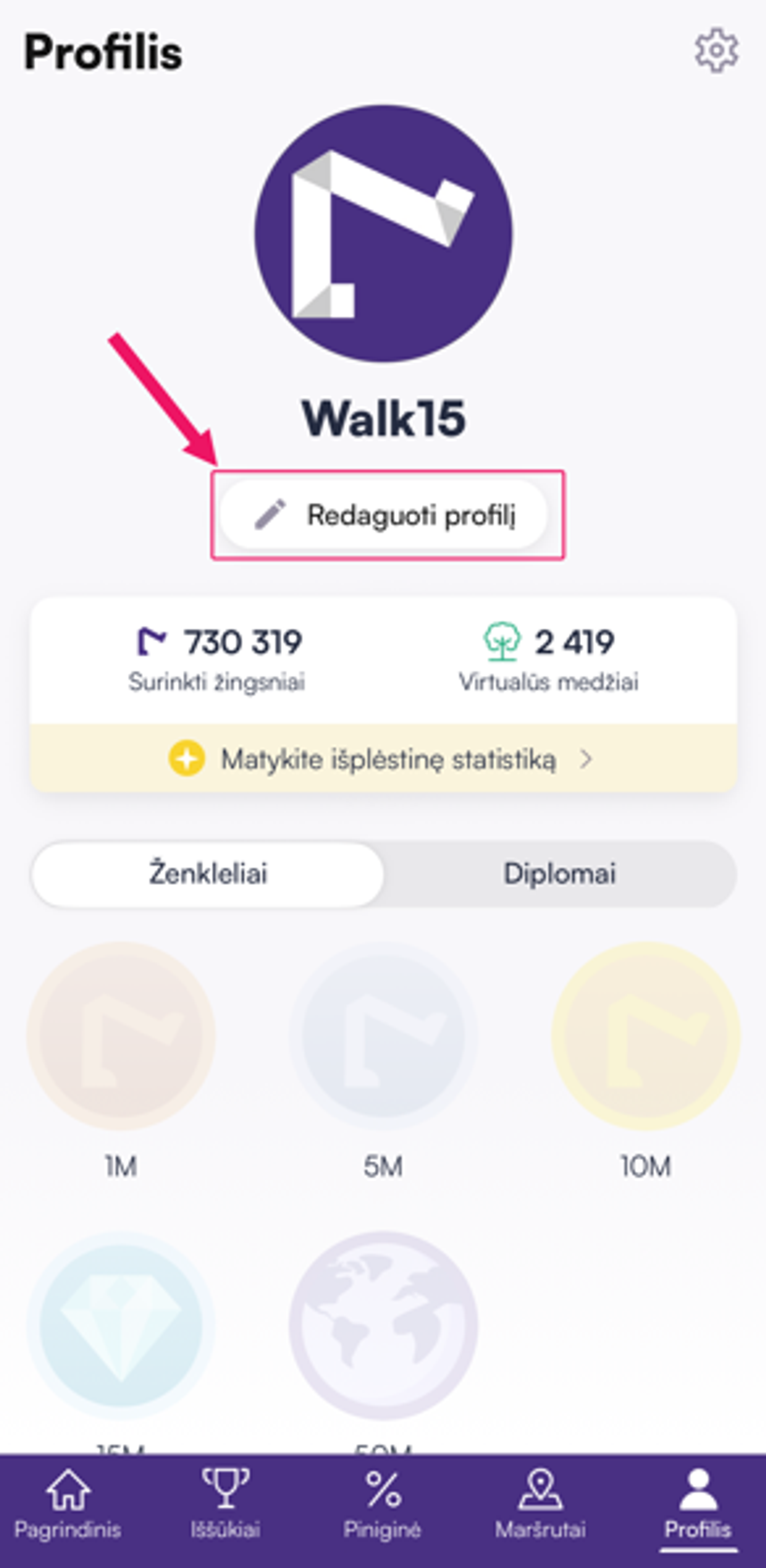Select the Ženkleliai tab
This screenshot has width=766, height=1568.
pyautogui.click(x=208, y=874)
